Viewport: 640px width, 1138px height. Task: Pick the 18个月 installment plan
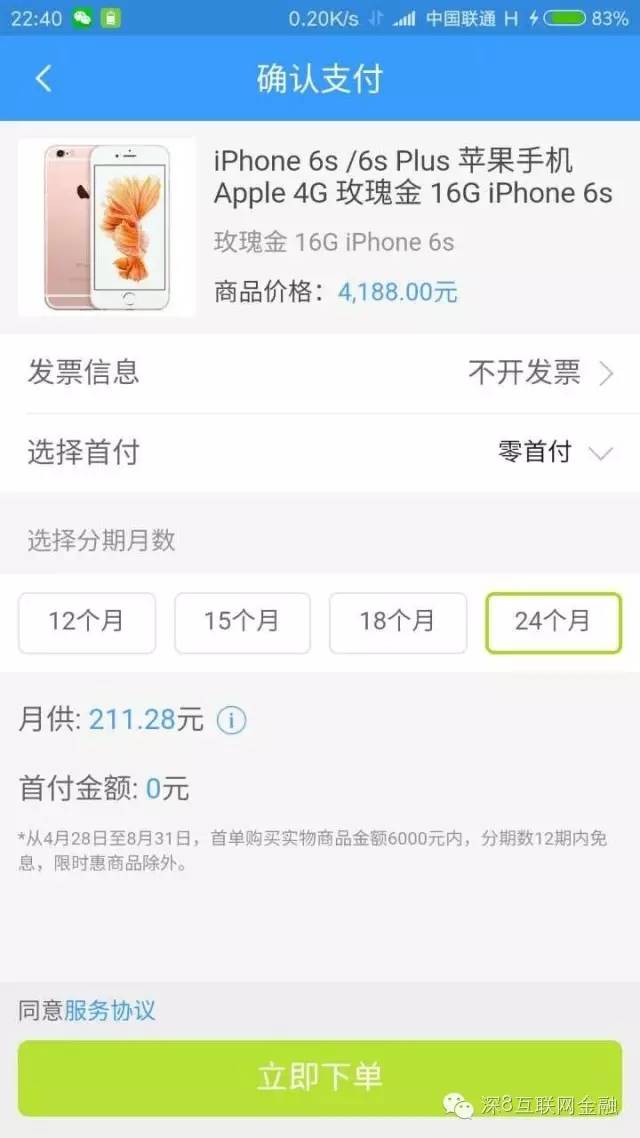398,623
